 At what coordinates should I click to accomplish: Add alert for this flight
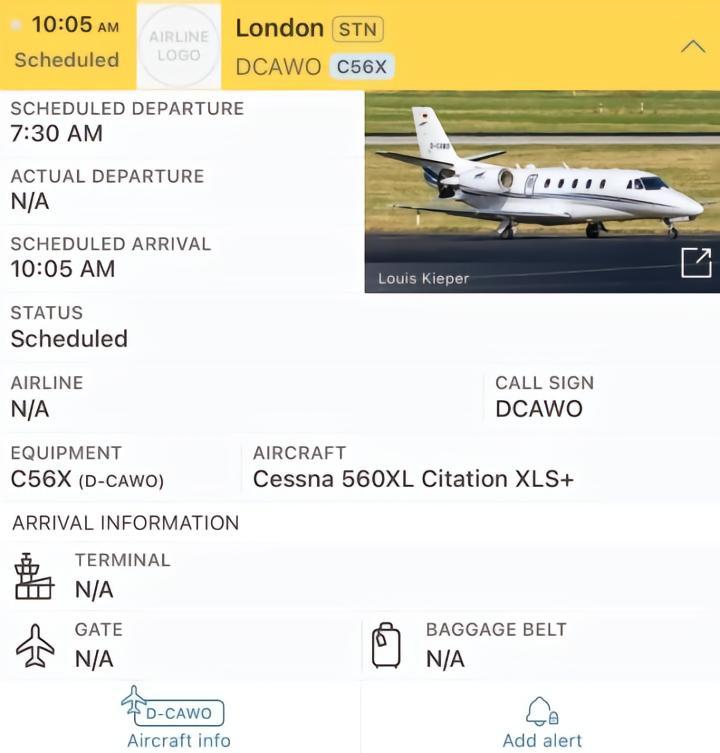tap(541, 721)
